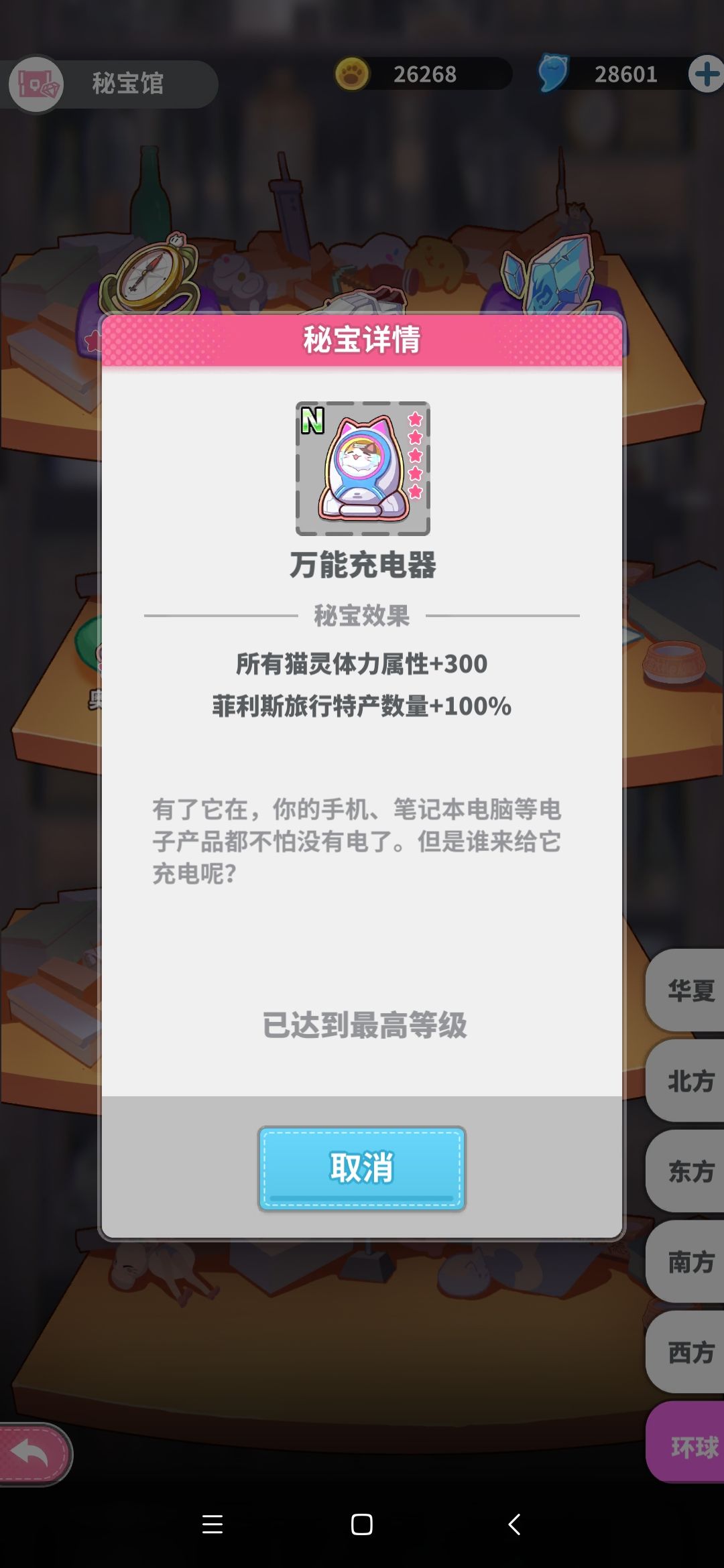Open the 南方 region tab
This screenshot has width=724, height=1568.
coord(686,1261)
